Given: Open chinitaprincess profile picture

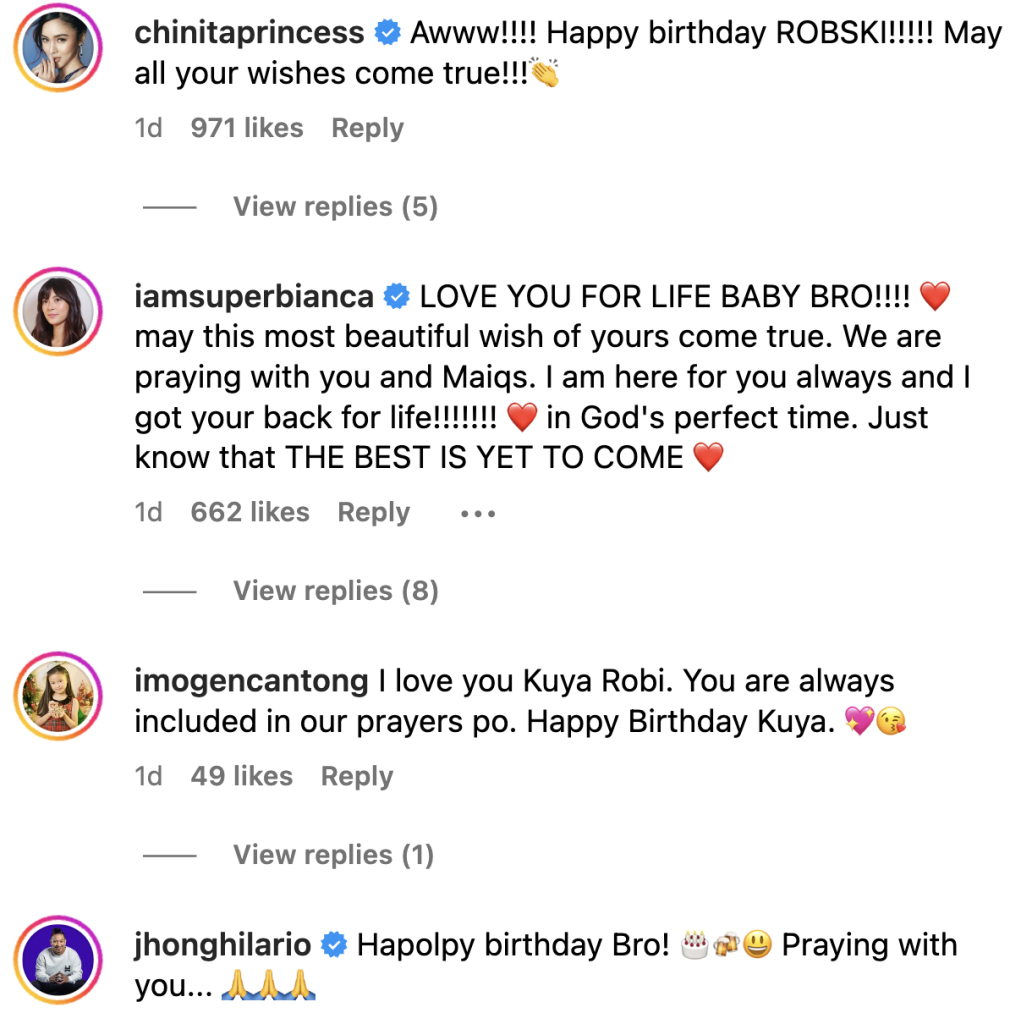Looking at the screenshot, I should [x=59, y=49].
